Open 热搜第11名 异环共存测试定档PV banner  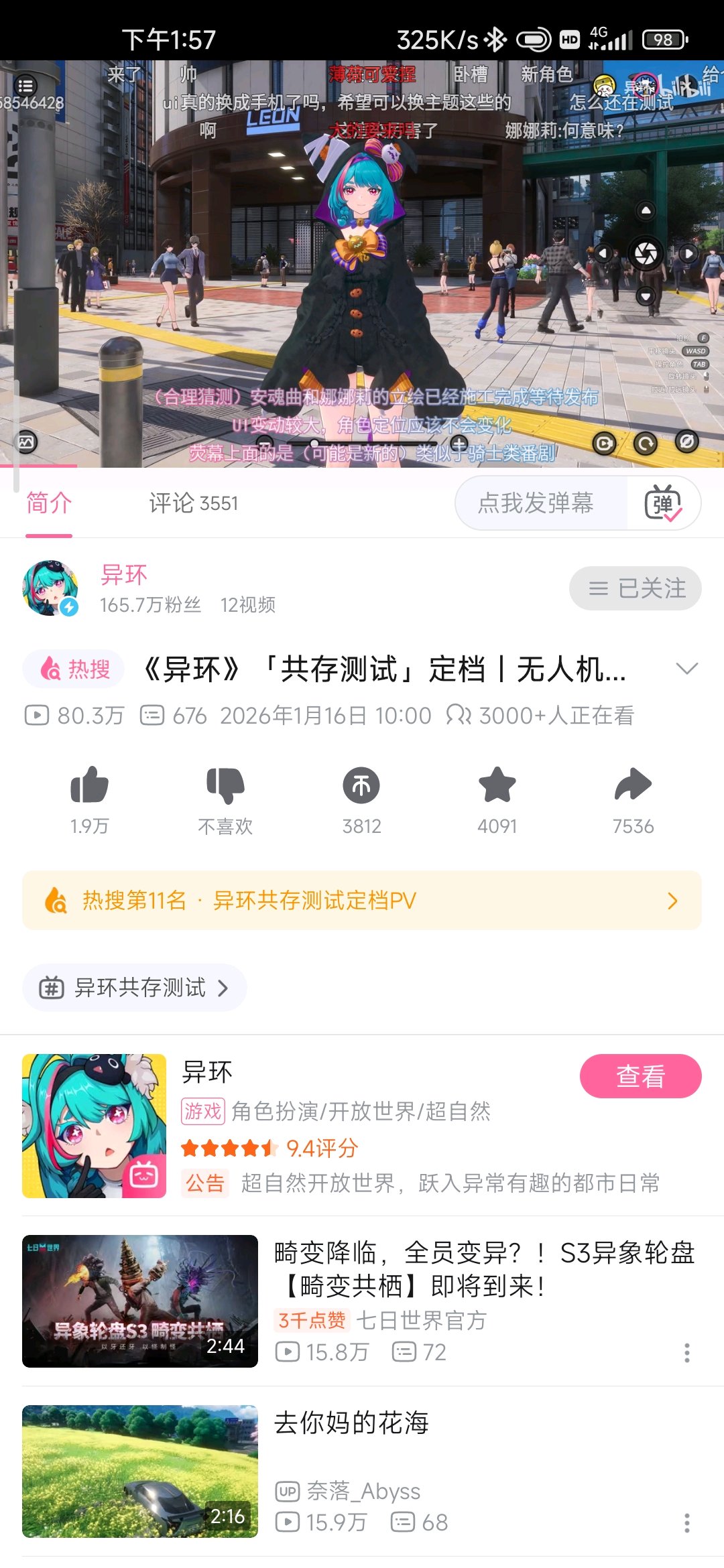362,900
